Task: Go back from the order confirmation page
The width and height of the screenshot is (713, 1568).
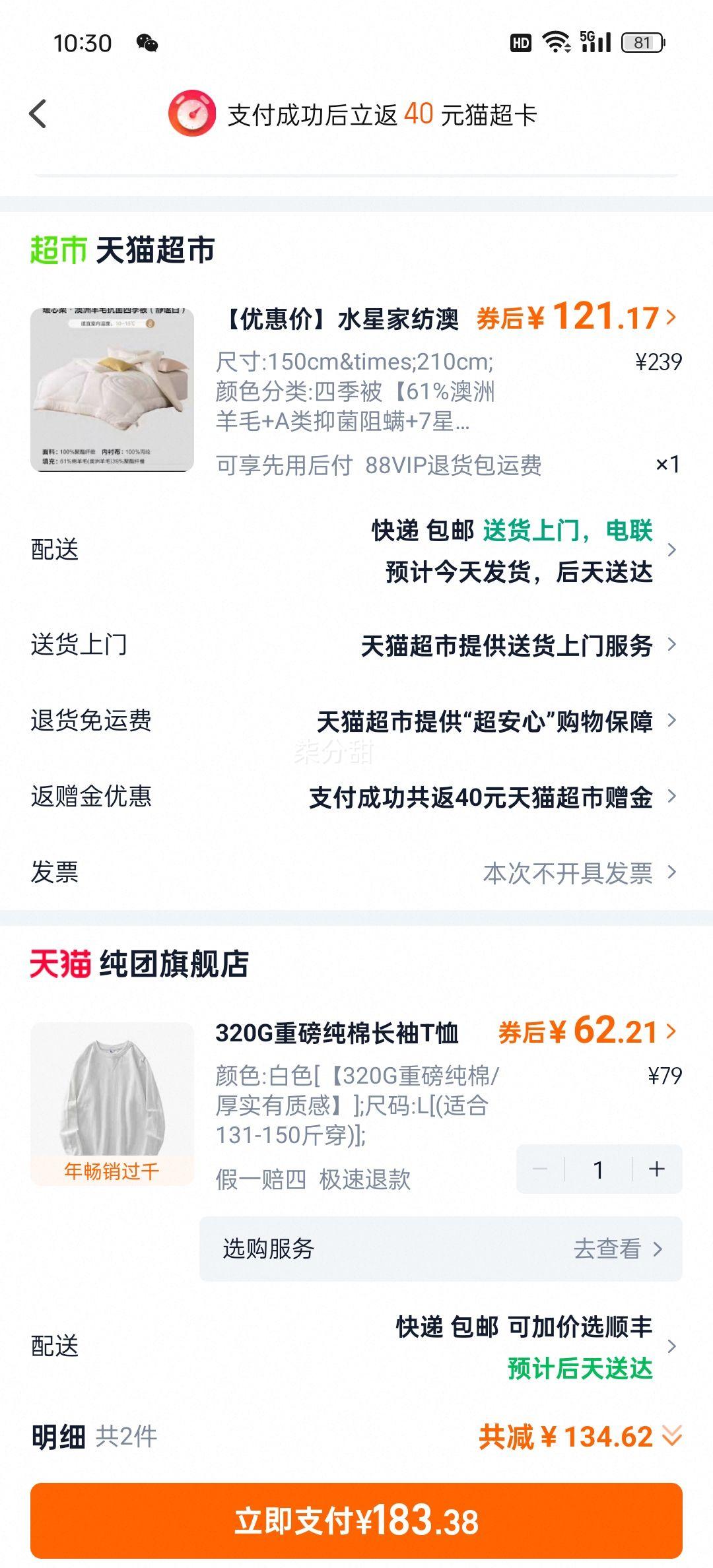Action: (39, 114)
